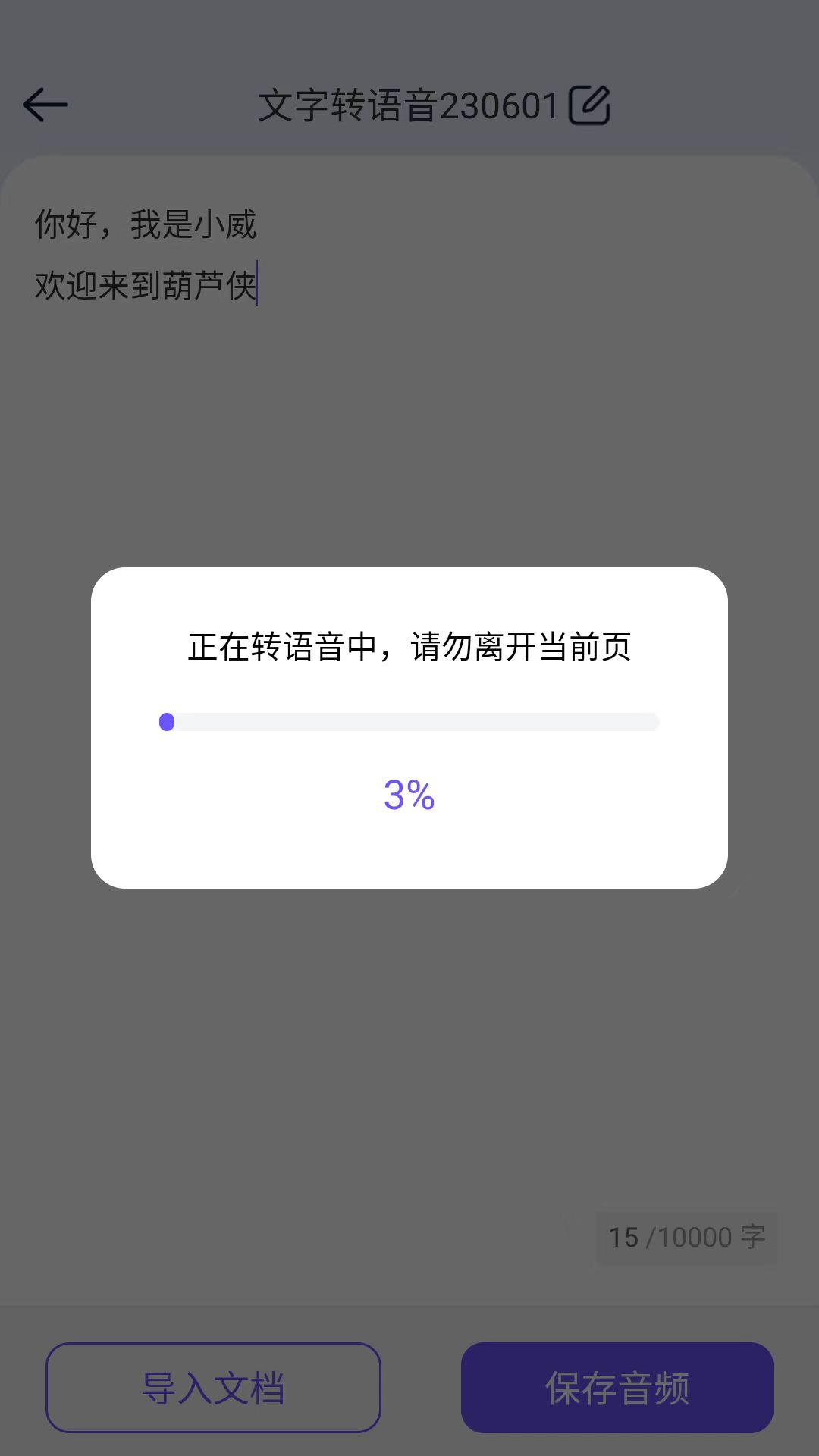Tap the 正在转语音中 dialog message

click(x=409, y=648)
